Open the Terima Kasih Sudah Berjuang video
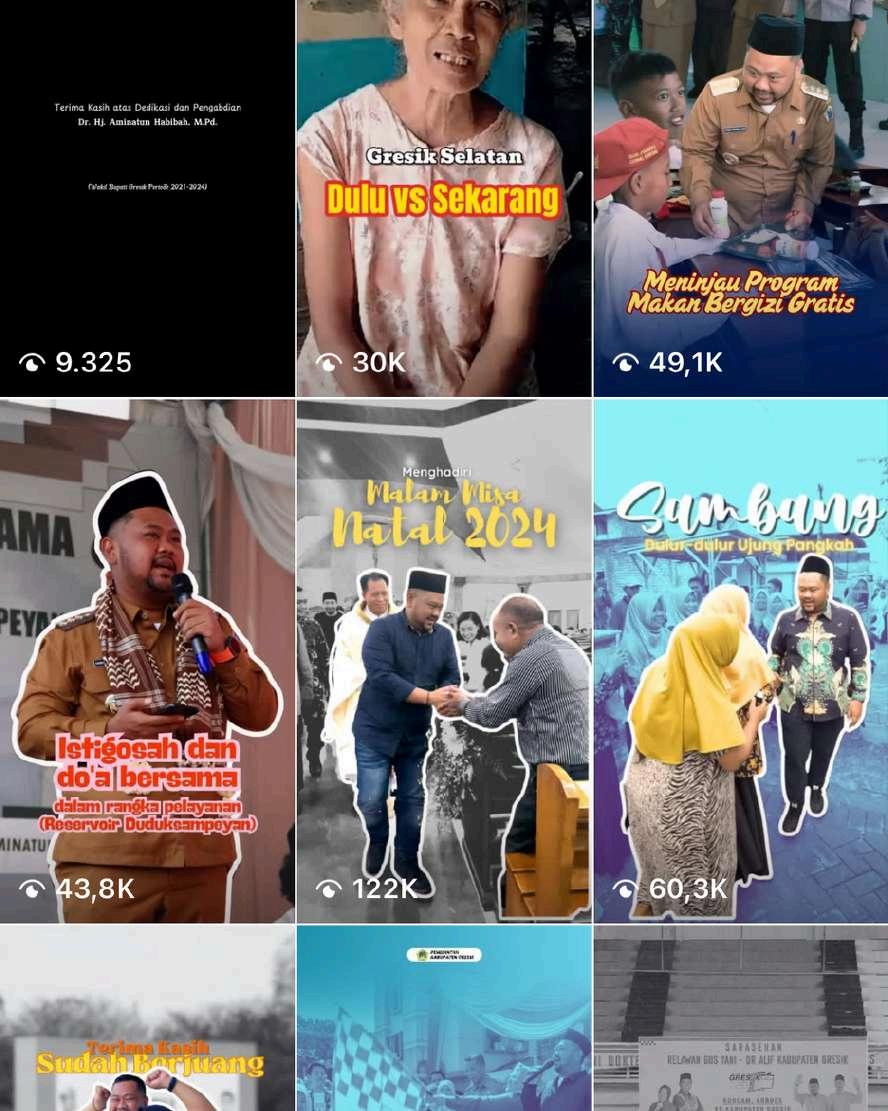Viewport: 888px width, 1111px height. [147, 1020]
